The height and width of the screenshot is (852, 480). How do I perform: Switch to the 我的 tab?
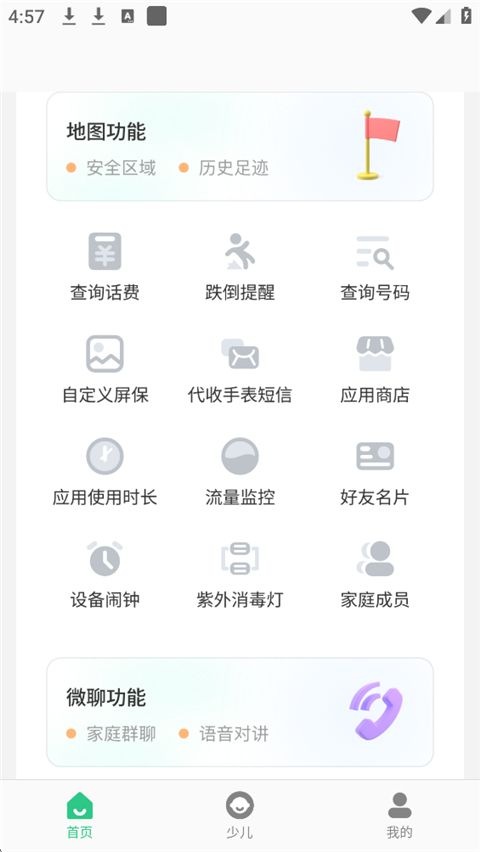coord(400,815)
